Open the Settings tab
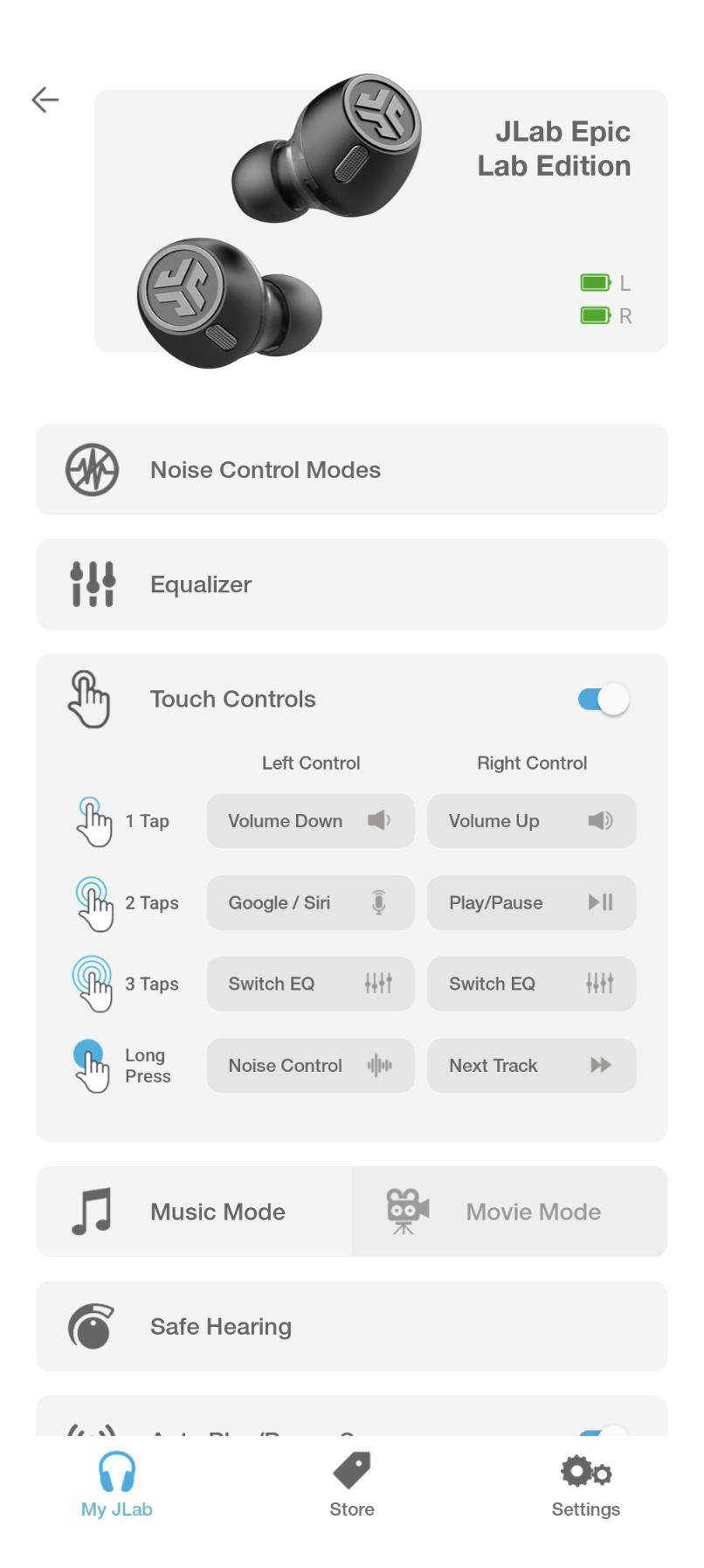The height and width of the screenshot is (1568, 704). [585, 1484]
